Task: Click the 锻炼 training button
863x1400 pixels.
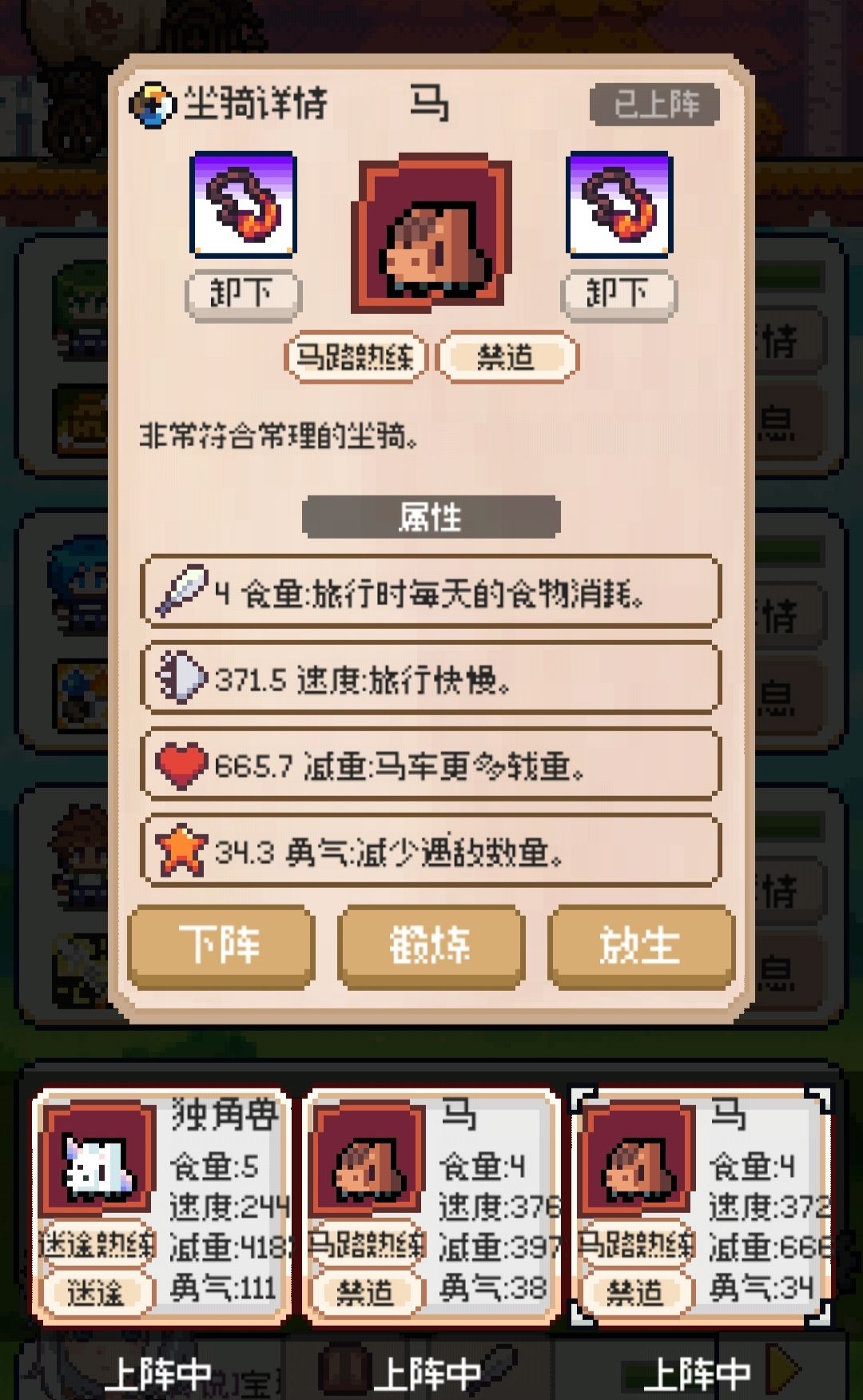Action: click(431, 947)
